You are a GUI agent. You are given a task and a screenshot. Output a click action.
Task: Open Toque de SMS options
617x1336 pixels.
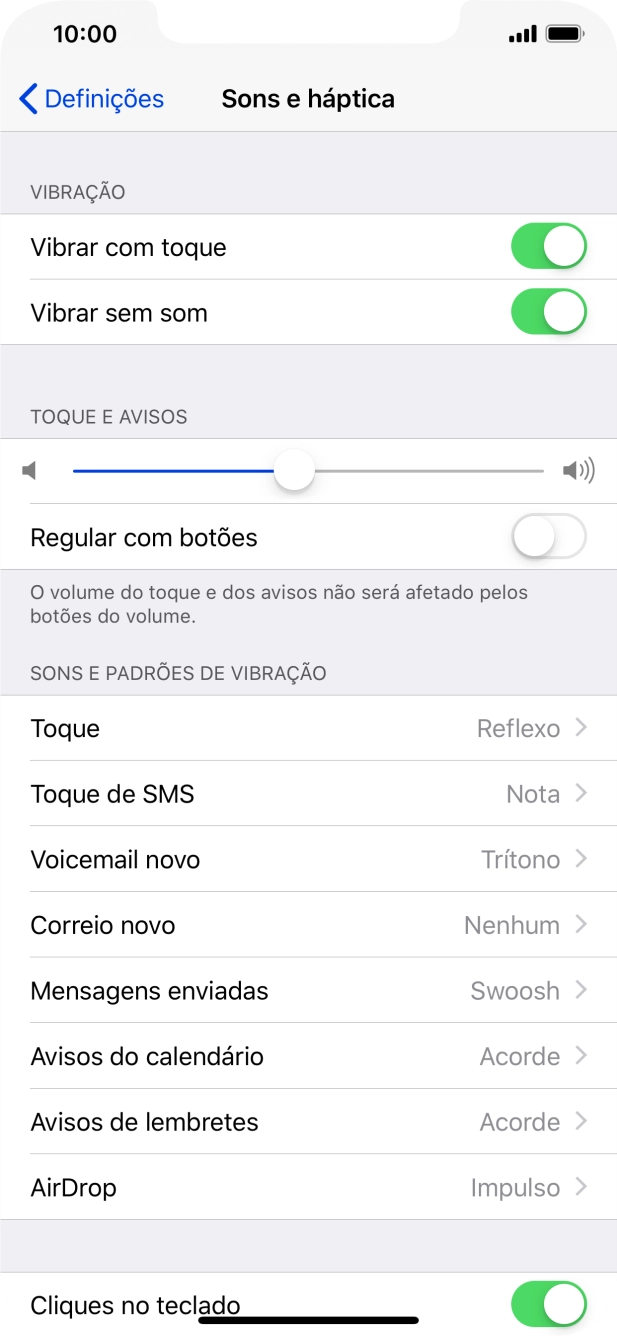[x=308, y=794]
